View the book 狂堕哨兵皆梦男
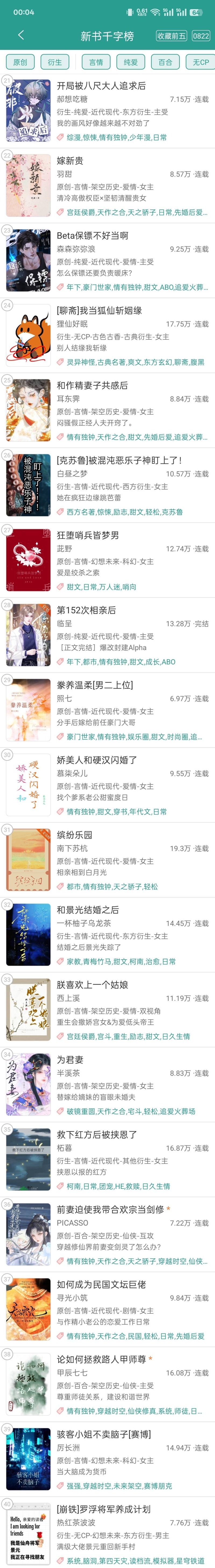The width and height of the screenshot is (215, 1568). (88, 535)
